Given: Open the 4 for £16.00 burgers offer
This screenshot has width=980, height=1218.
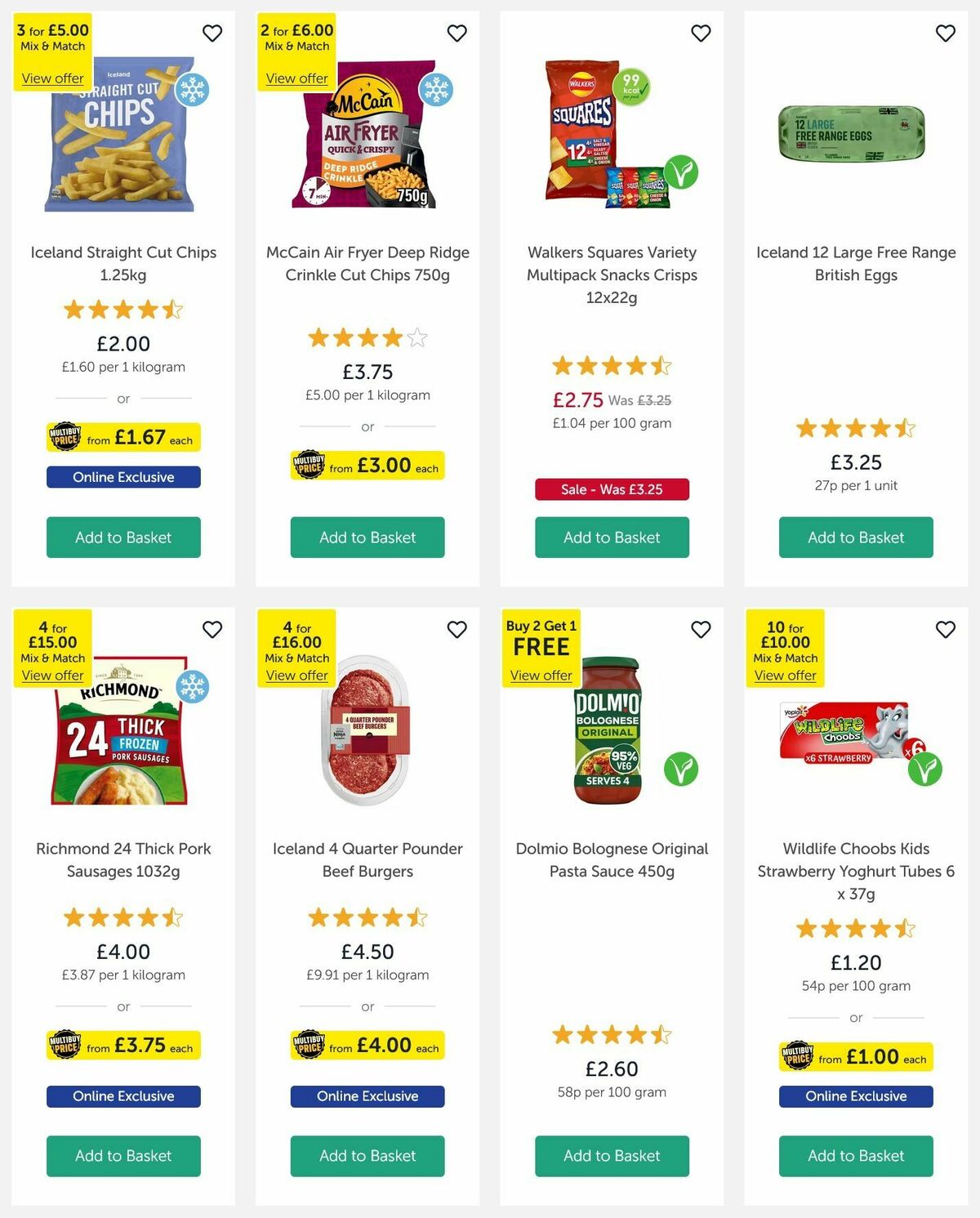Looking at the screenshot, I should (x=297, y=676).
